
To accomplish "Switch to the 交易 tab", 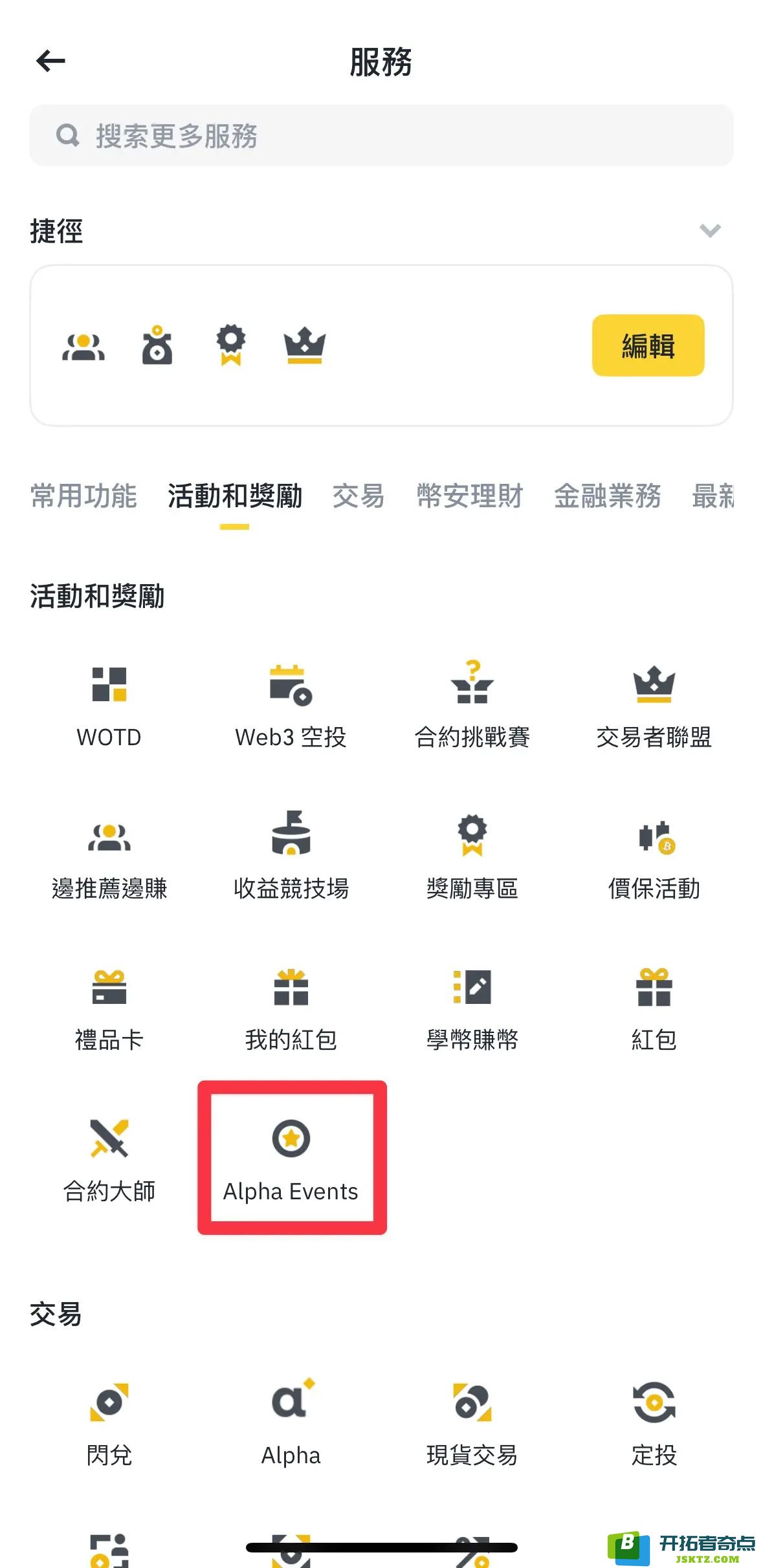I will pyautogui.click(x=359, y=496).
